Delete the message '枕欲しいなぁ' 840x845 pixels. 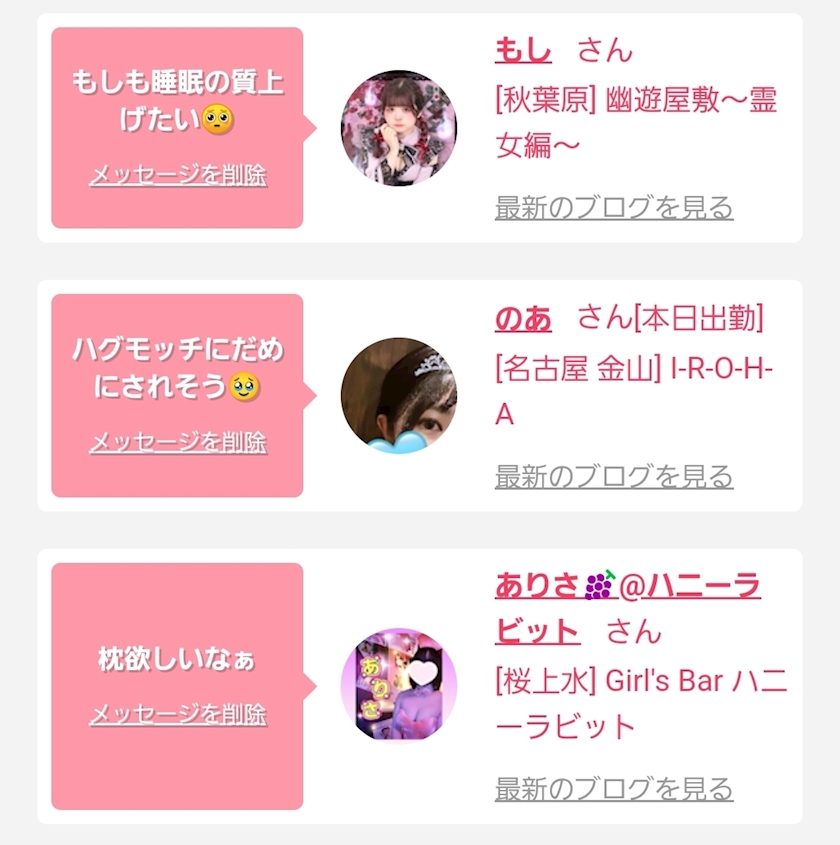(x=178, y=714)
